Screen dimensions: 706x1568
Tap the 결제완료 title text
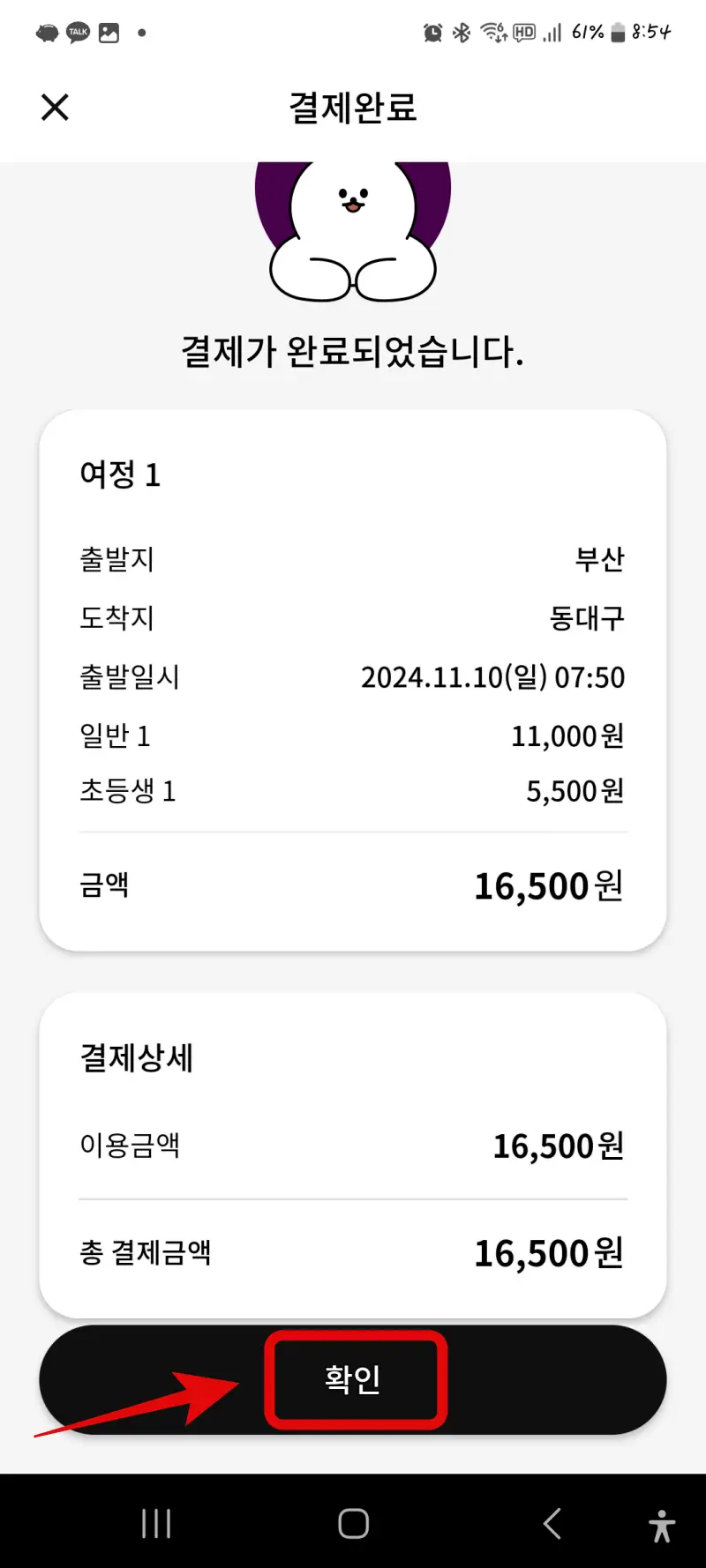(353, 108)
